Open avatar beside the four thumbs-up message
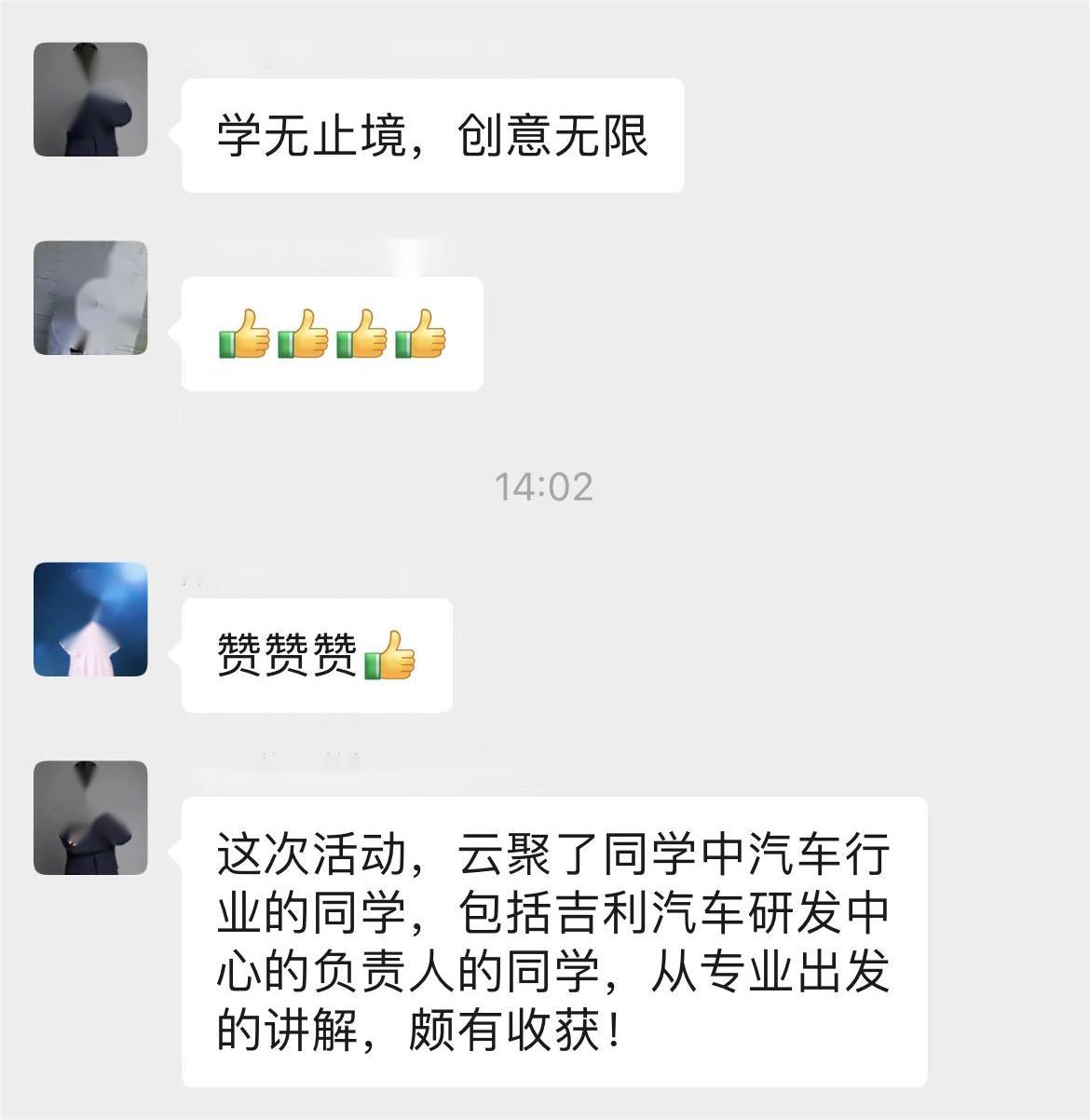This screenshot has width=1090, height=1120. pos(90,297)
